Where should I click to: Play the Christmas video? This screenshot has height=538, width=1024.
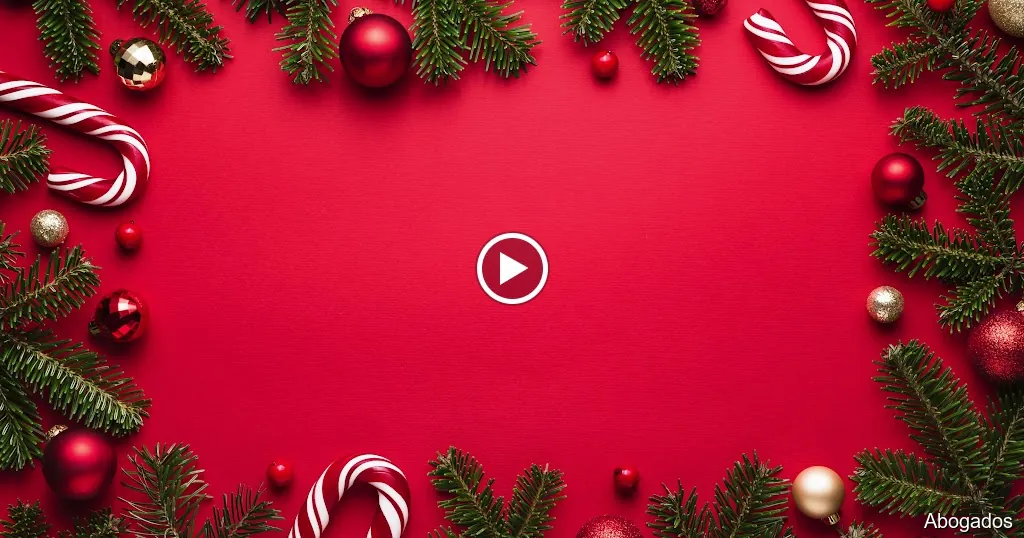pyautogui.click(x=512, y=268)
